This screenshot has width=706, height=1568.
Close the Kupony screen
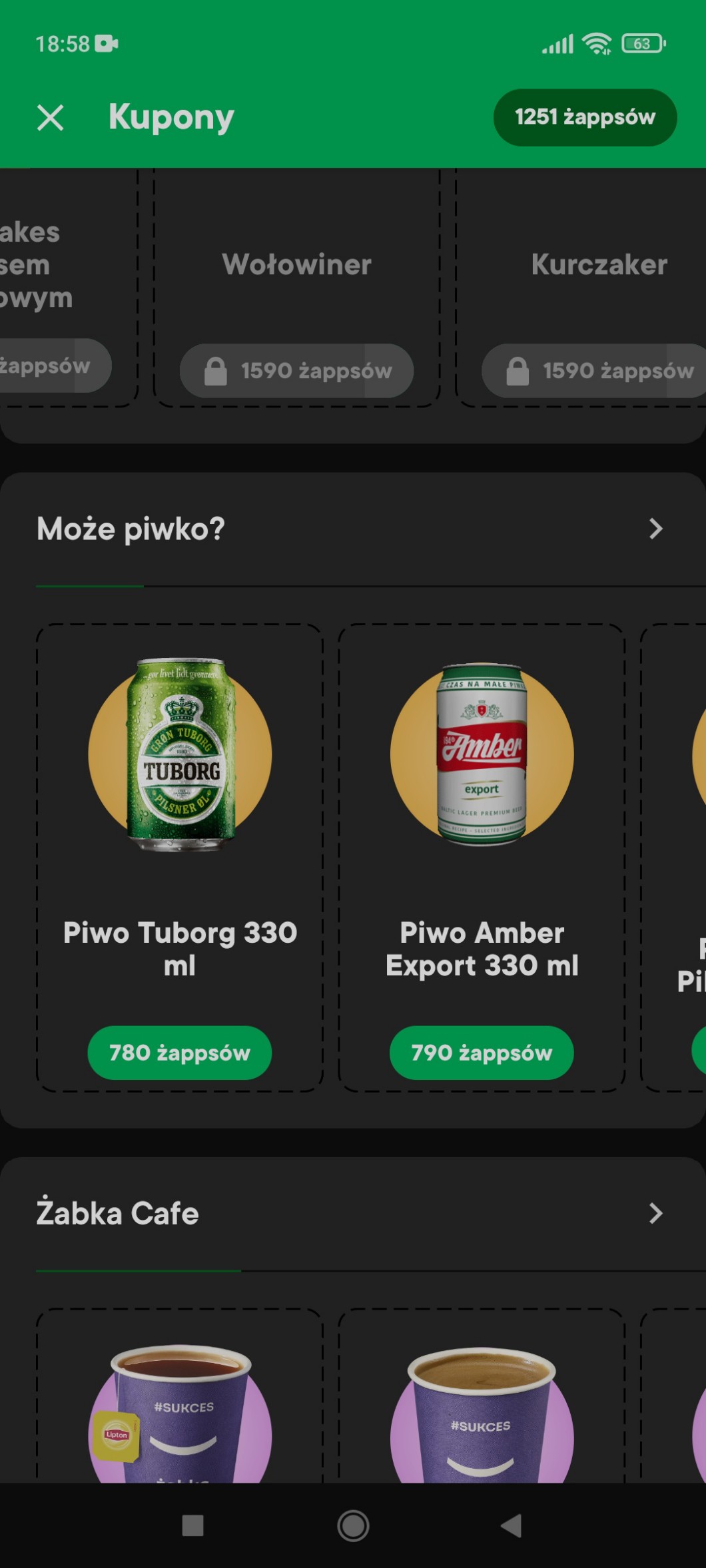[51, 118]
